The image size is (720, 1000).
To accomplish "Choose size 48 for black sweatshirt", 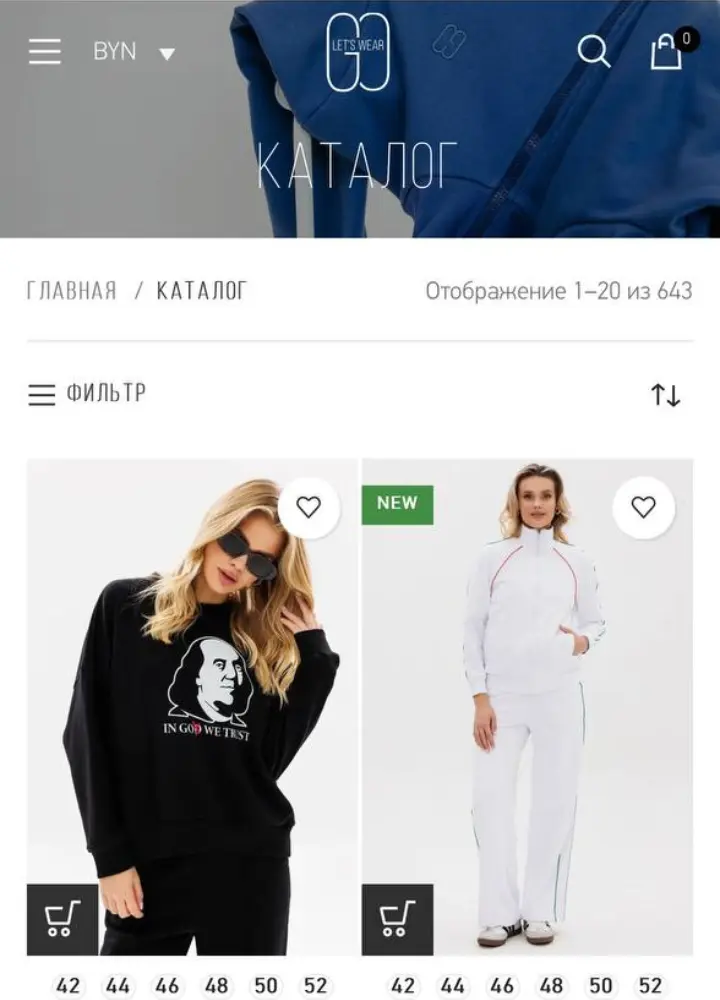I will pos(216,986).
